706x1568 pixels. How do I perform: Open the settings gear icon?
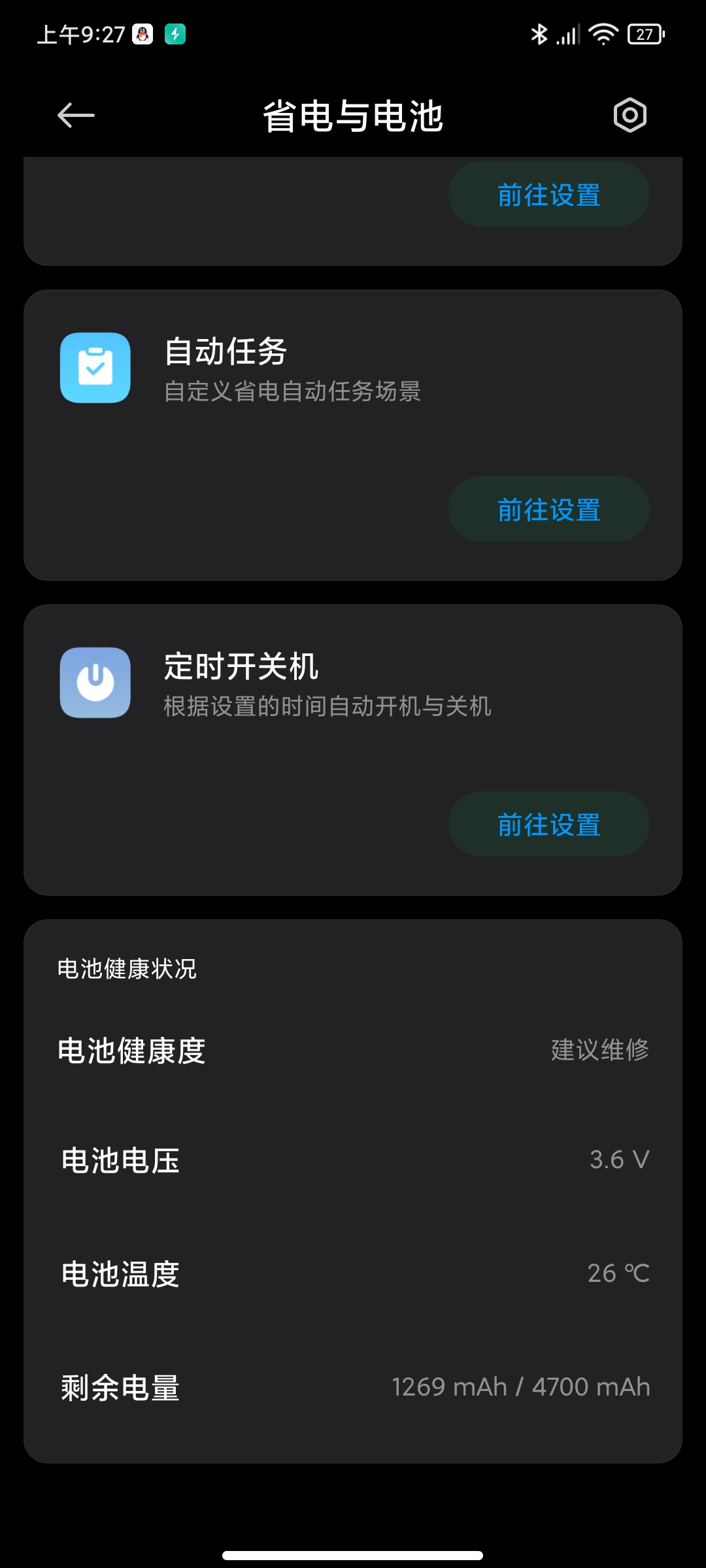[x=630, y=116]
